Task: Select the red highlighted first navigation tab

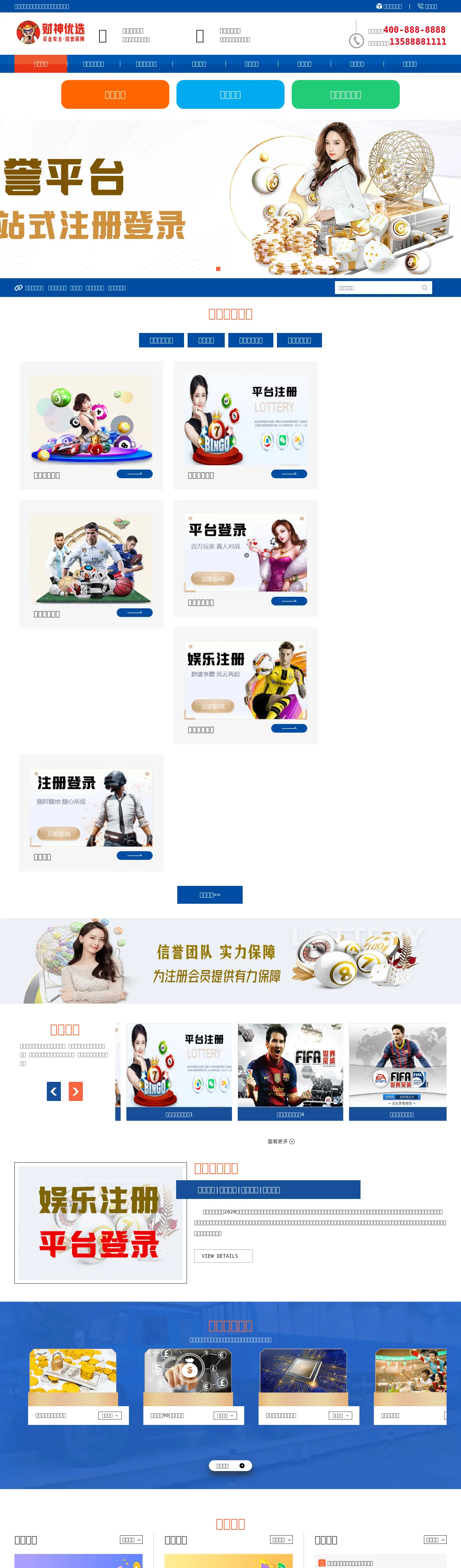Action: 41,64
